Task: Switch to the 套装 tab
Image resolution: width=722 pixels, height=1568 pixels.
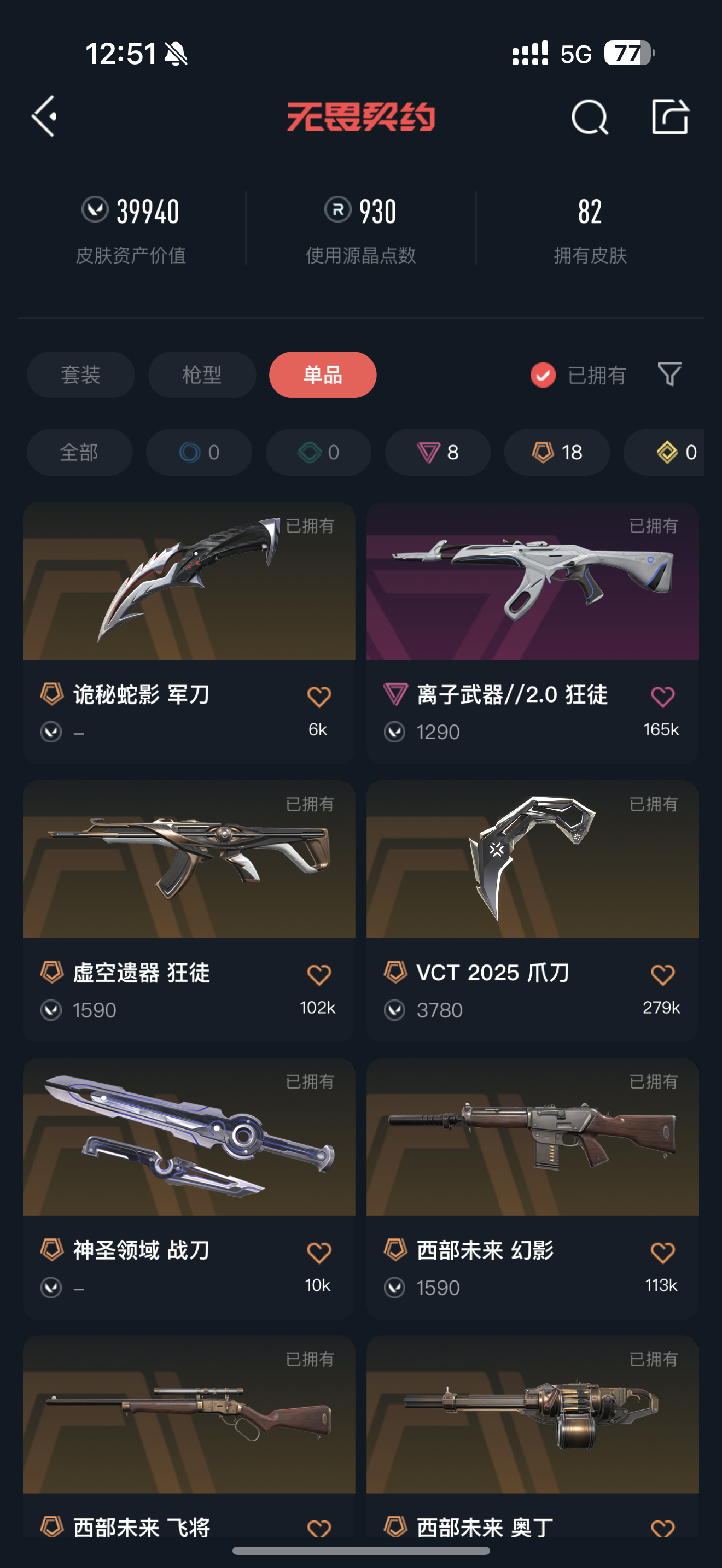Action: point(80,375)
